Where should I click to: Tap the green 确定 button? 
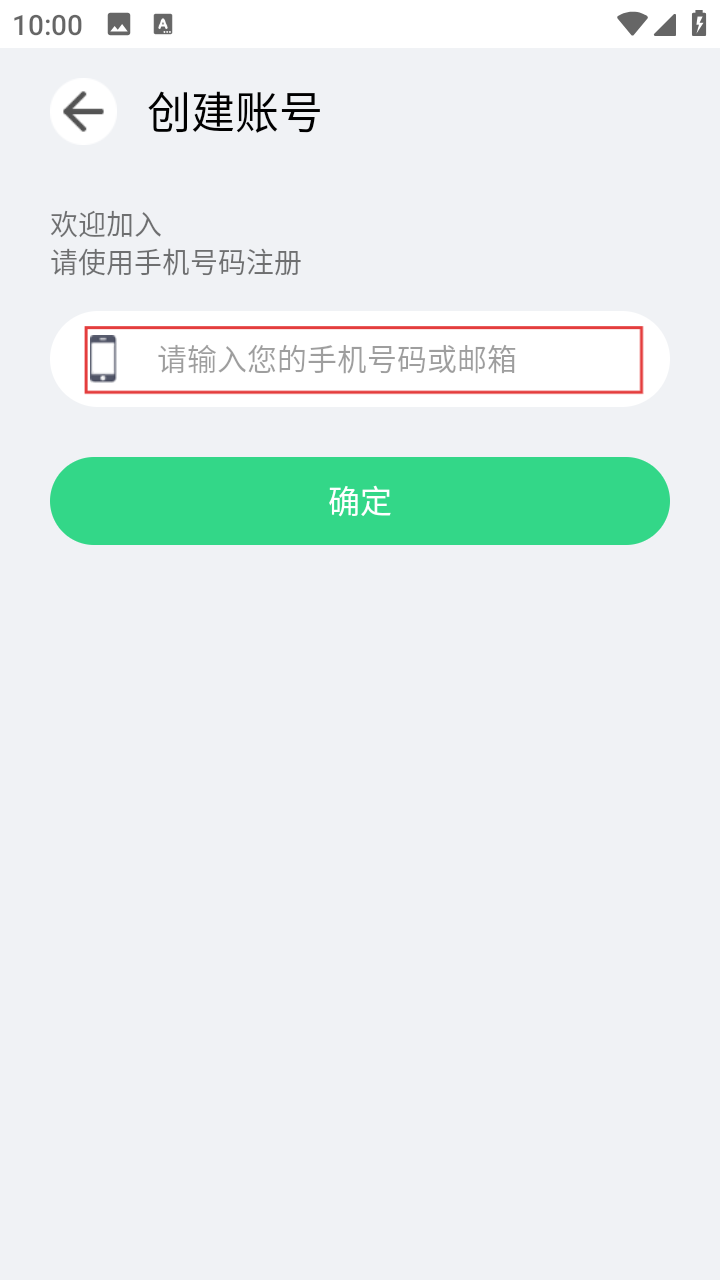point(360,501)
